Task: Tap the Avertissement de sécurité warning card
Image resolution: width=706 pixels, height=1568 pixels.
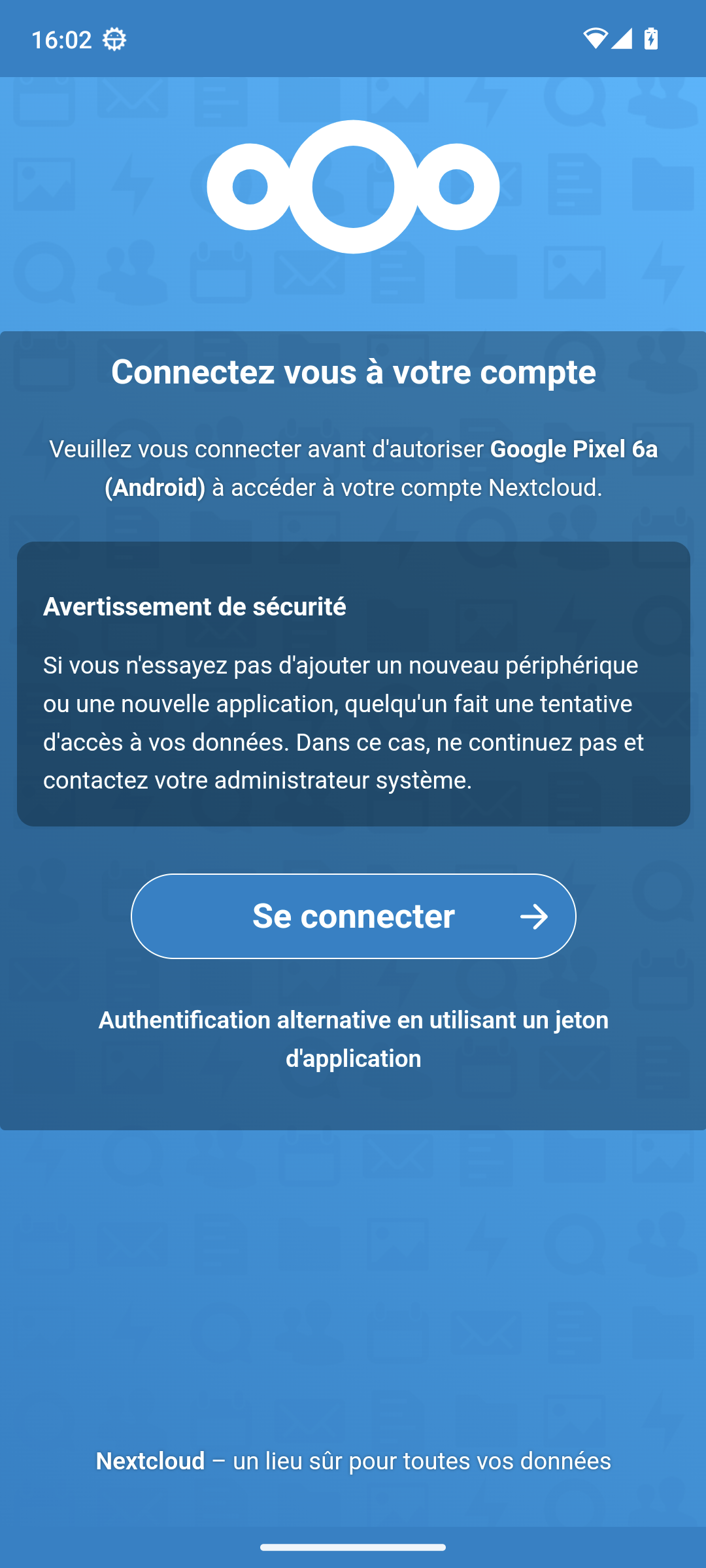Action: click(353, 683)
